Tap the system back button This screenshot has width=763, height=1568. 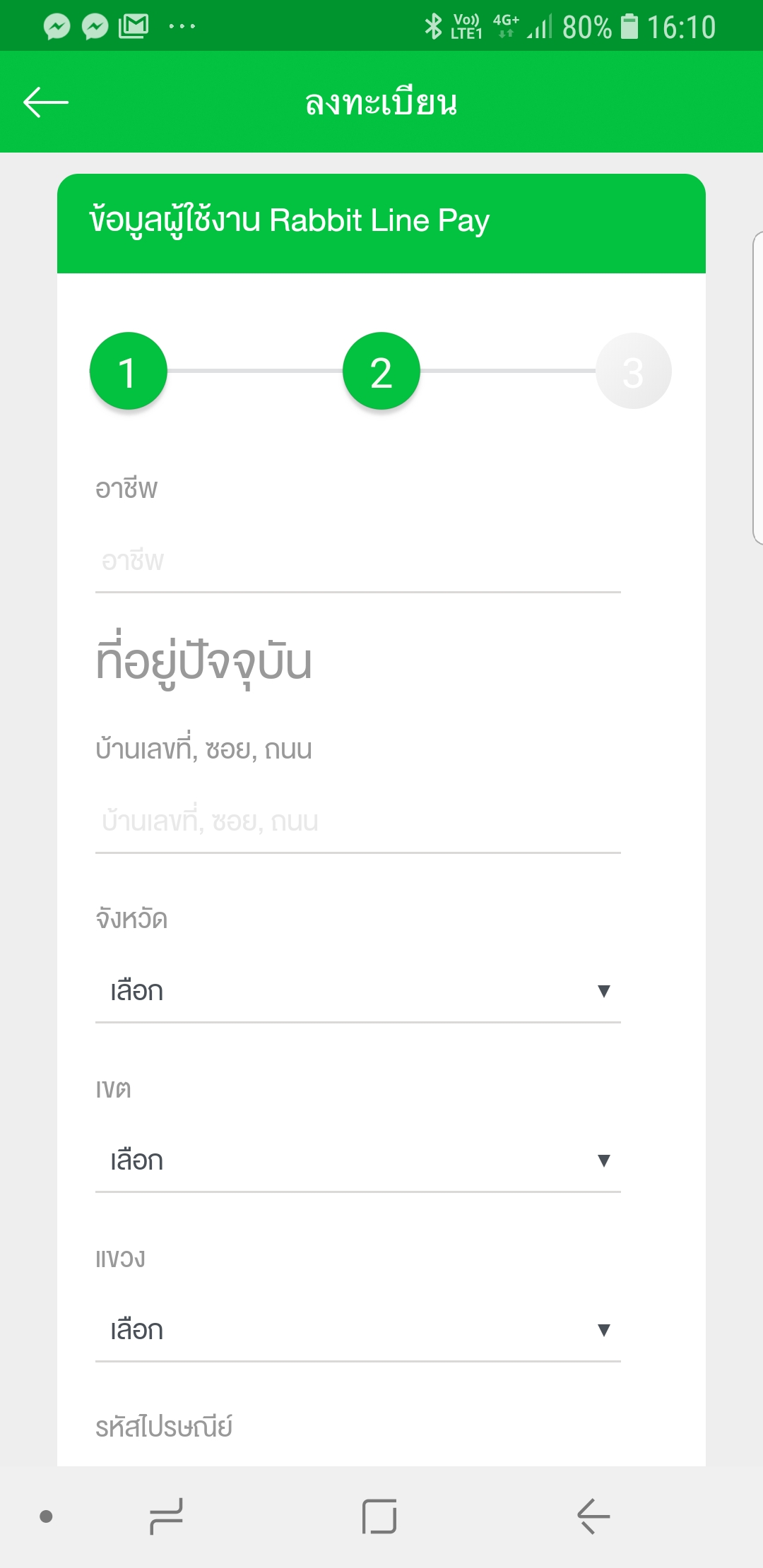[593, 1516]
